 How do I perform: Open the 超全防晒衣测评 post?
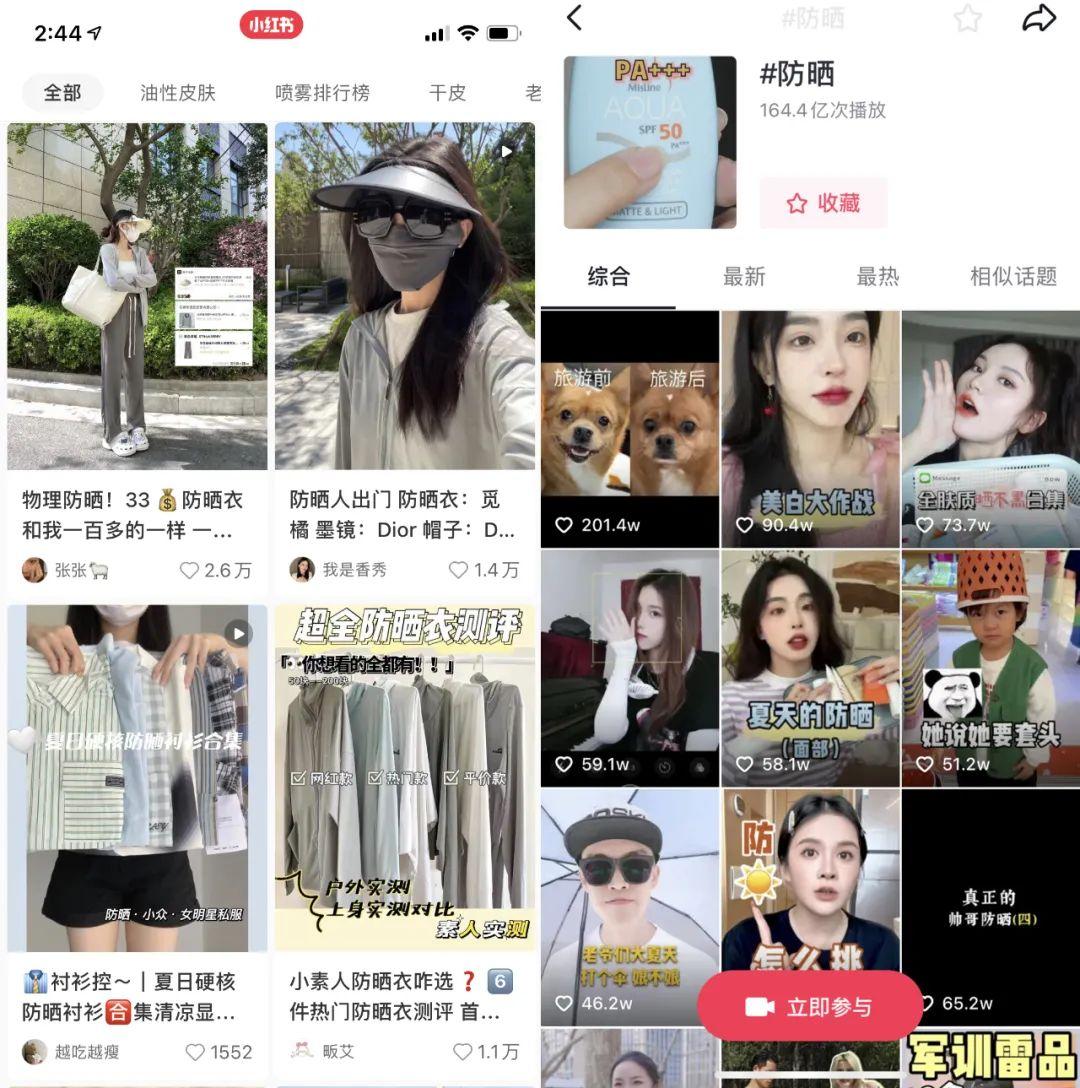click(x=405, y=777)
